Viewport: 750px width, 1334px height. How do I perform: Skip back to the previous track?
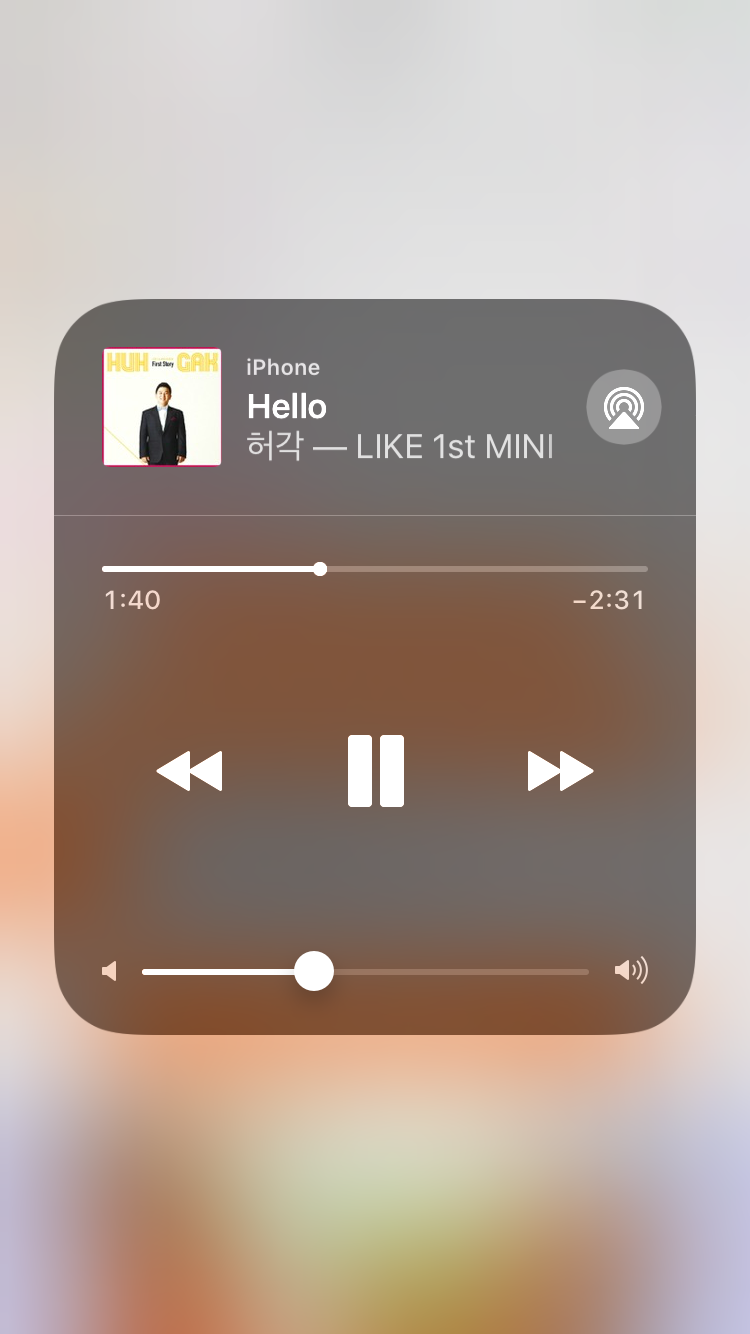(189, 771)
